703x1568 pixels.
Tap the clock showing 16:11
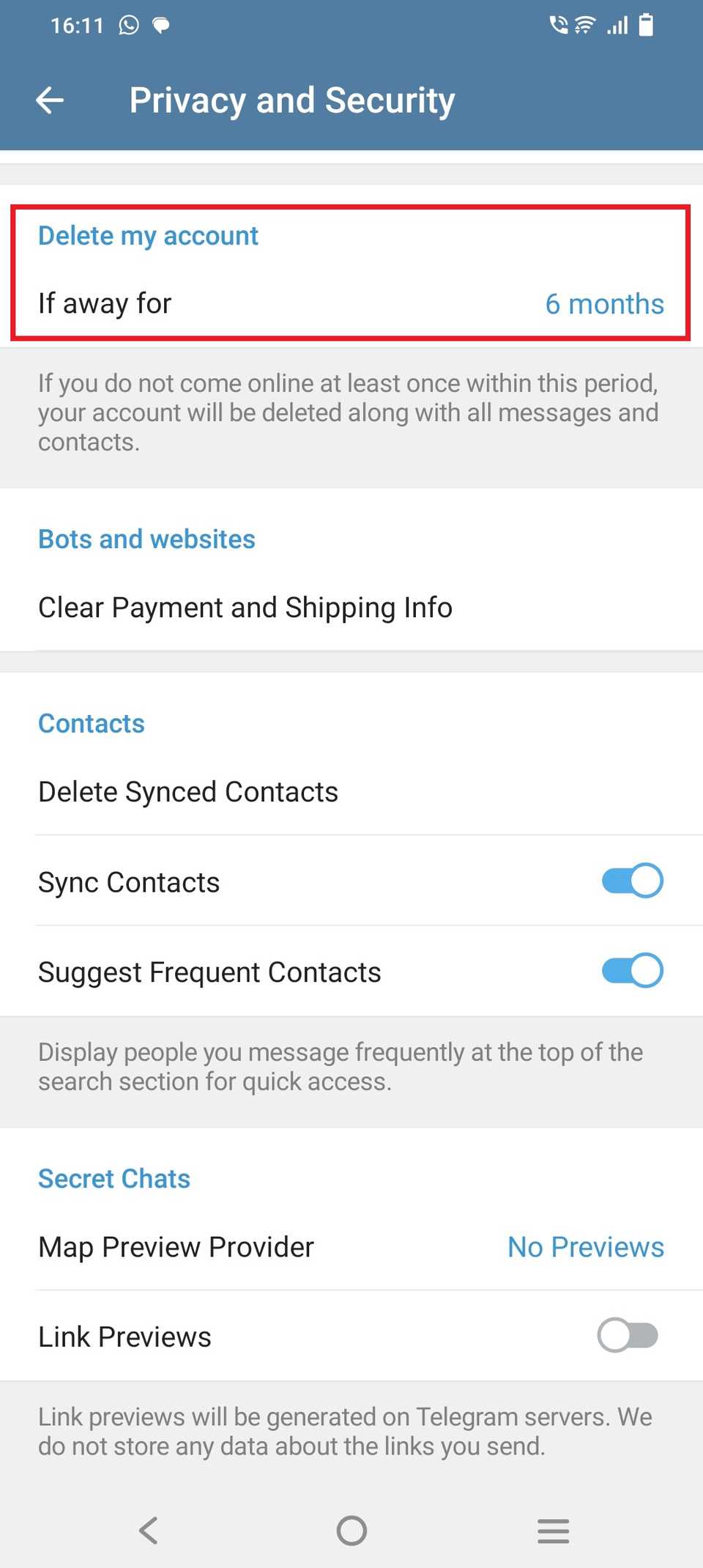[x=78, y=25]
